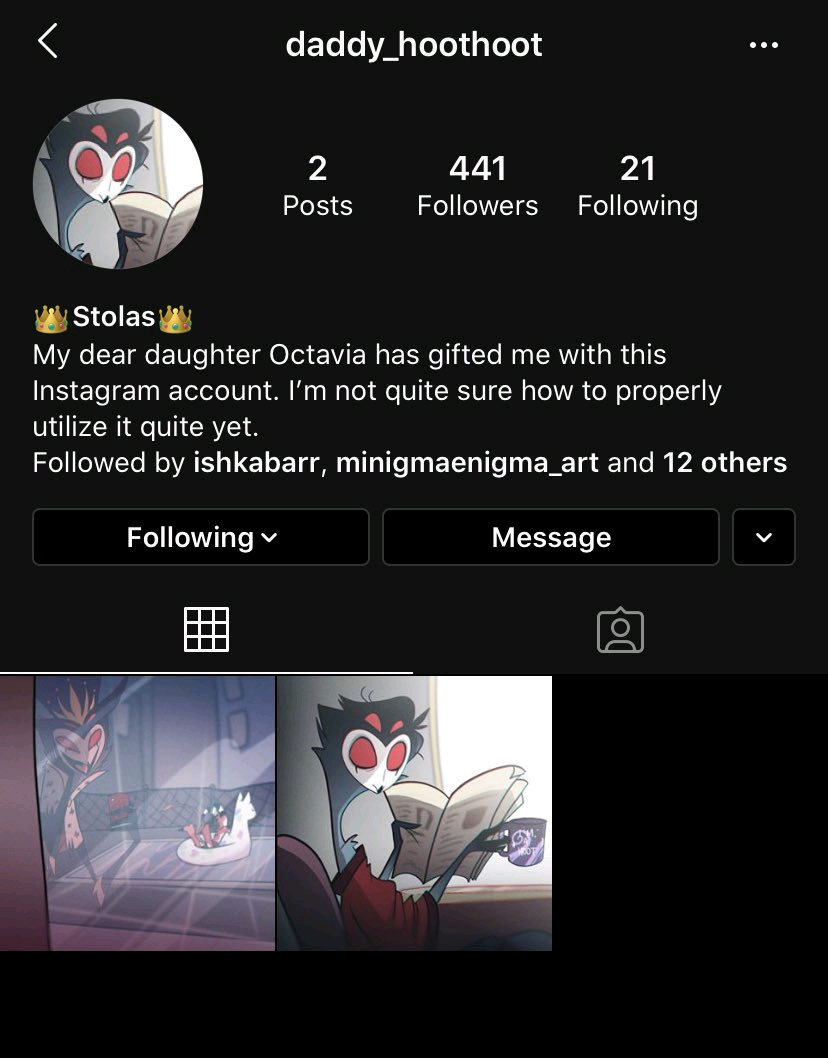Screen dimensions: 828x1058
Task: Open the Following dropdown button
Action: coord(201,537)
